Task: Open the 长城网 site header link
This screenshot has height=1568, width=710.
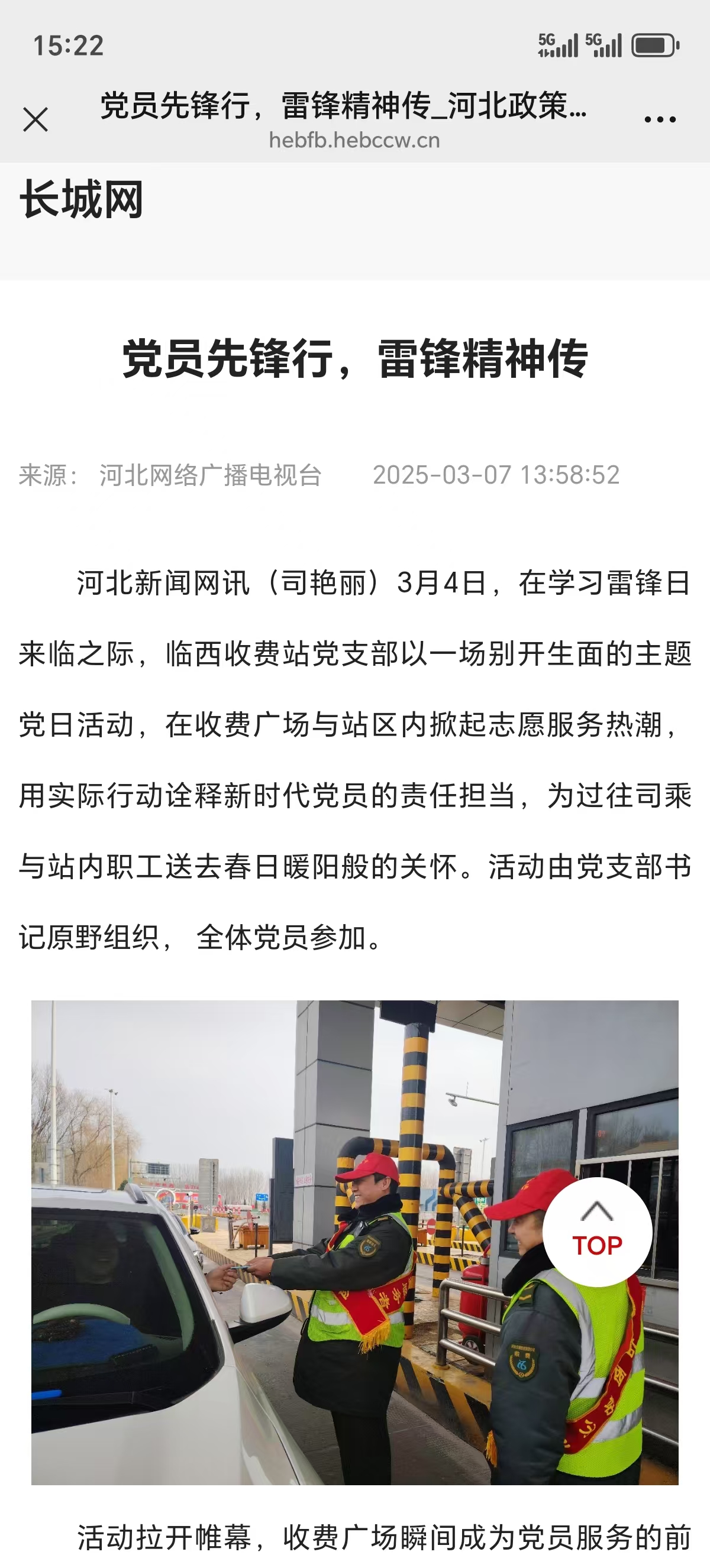Action: click(x=82, y=199)
